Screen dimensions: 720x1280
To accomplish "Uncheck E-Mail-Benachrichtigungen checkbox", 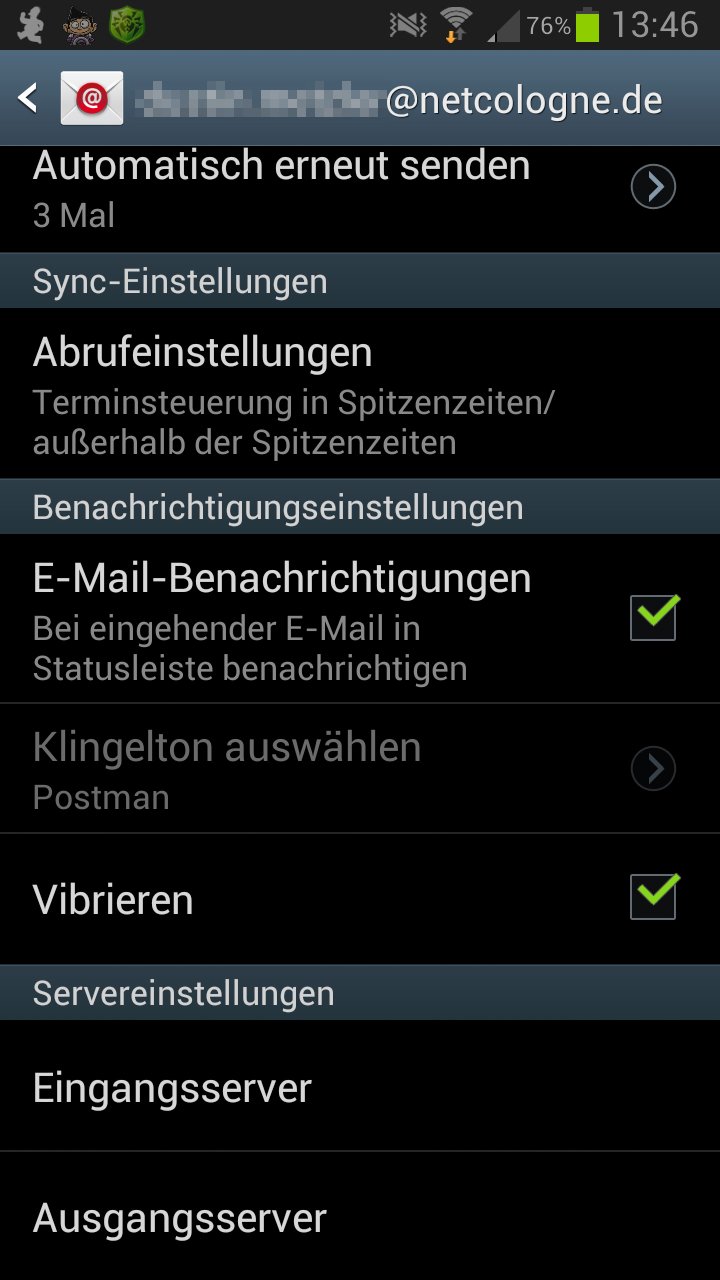I will [654, 618].
